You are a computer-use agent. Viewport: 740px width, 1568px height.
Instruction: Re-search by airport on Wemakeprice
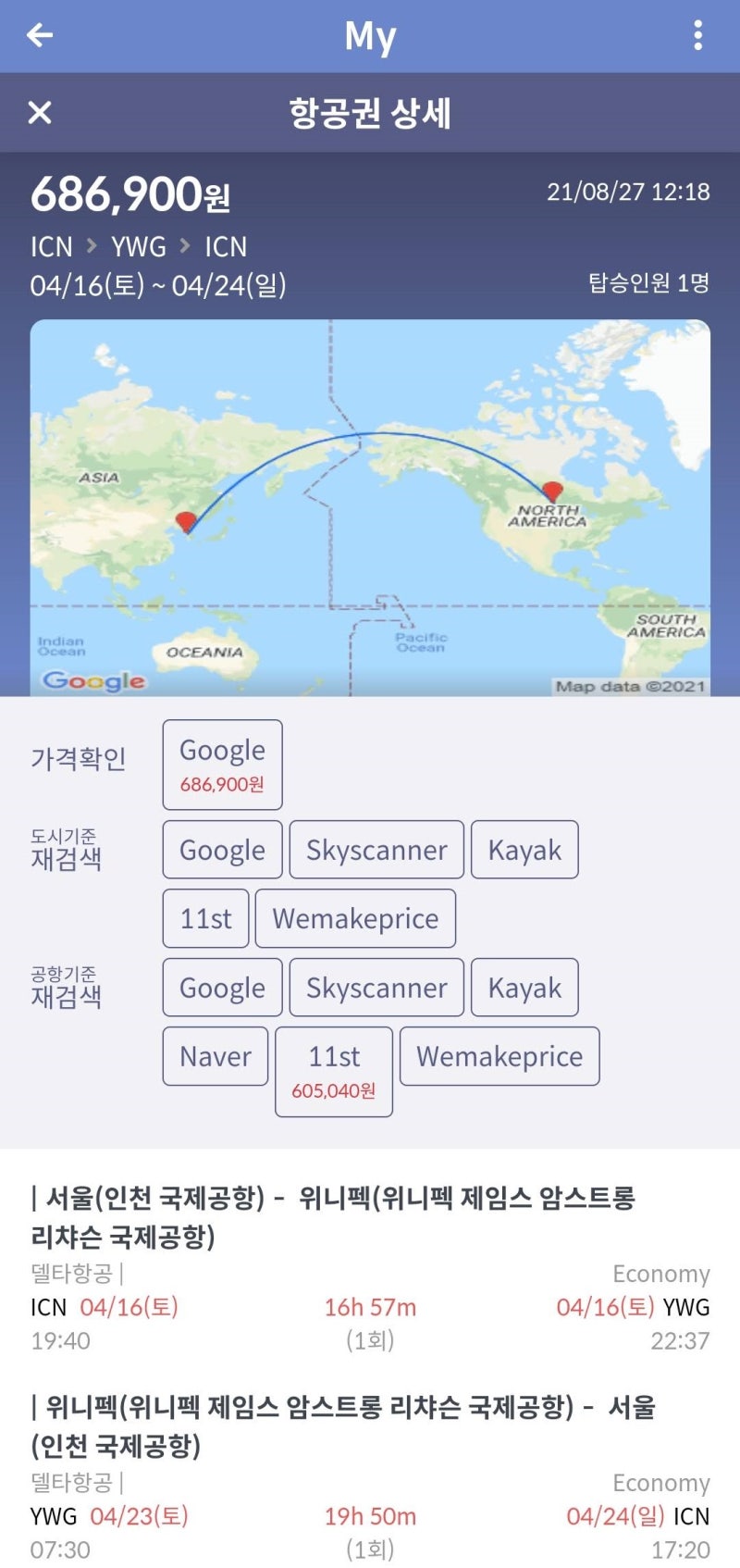499,1056
